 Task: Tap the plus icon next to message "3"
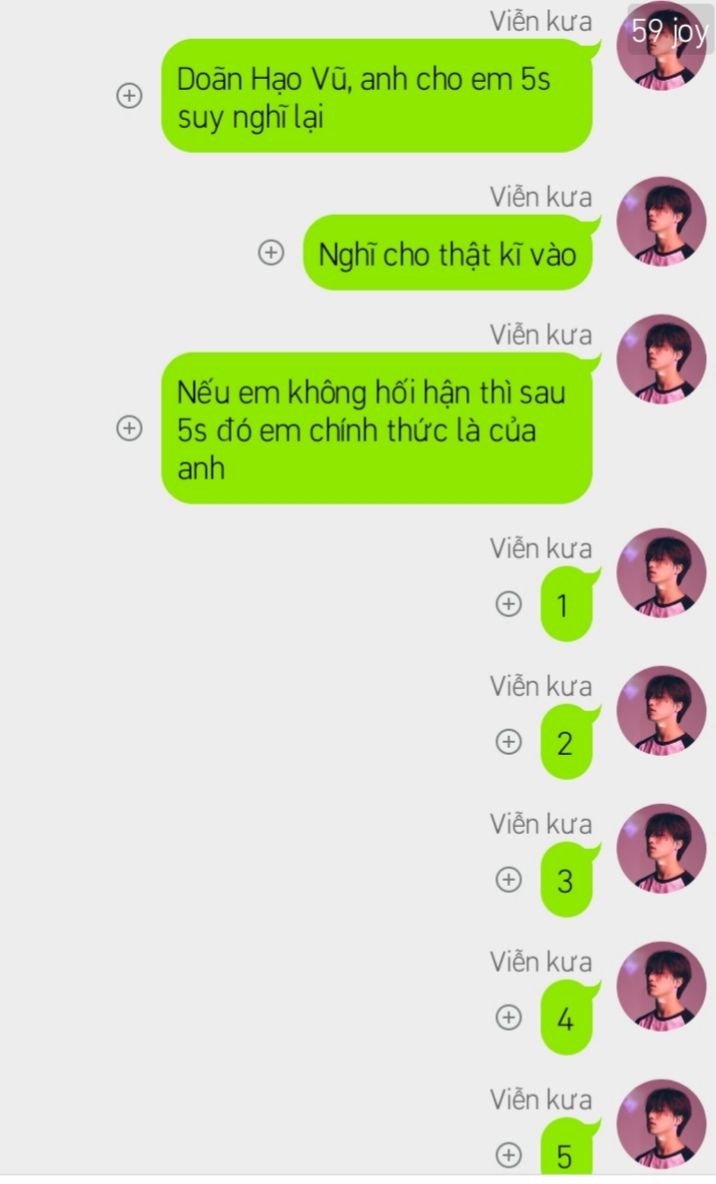pos(509,879)
